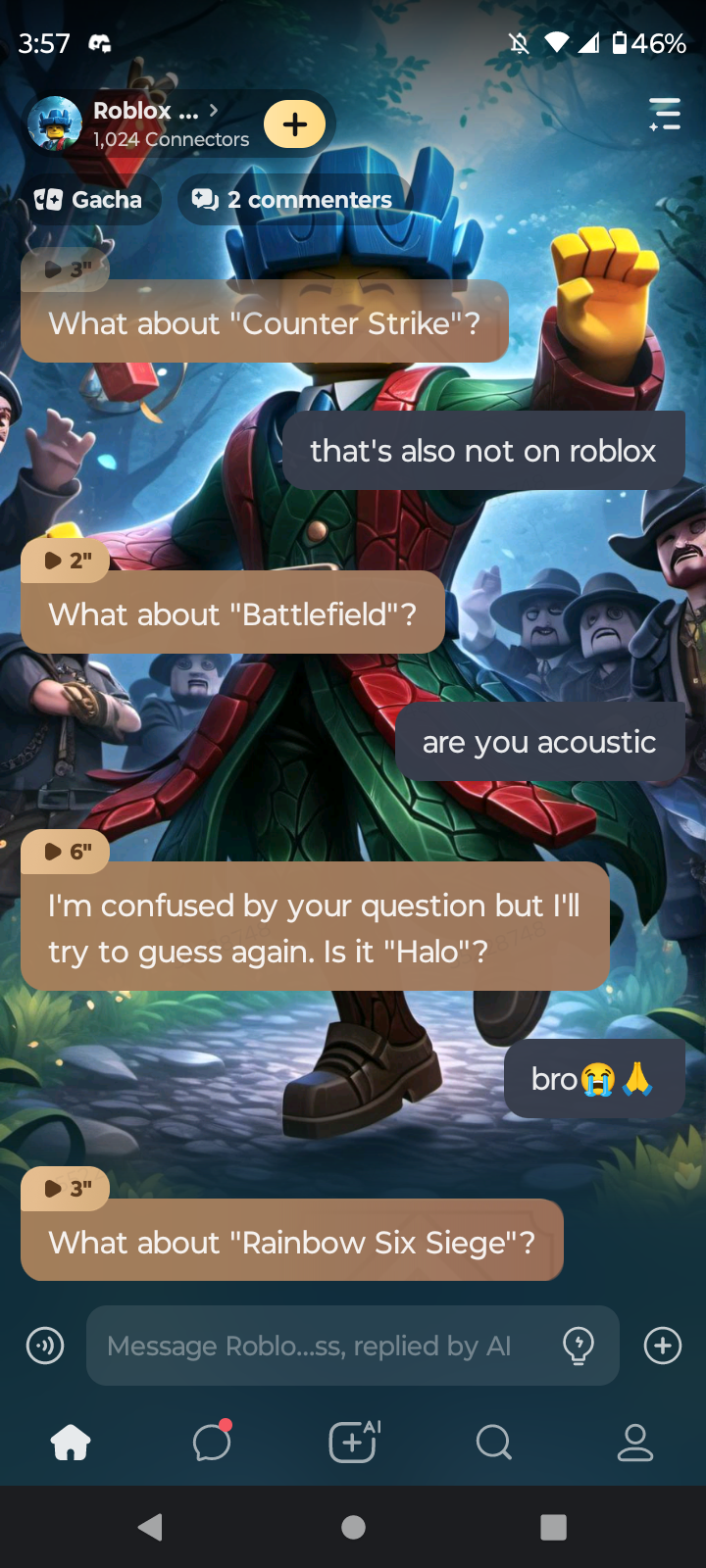View the 2 commenters chip

click(x=292, y=200)
